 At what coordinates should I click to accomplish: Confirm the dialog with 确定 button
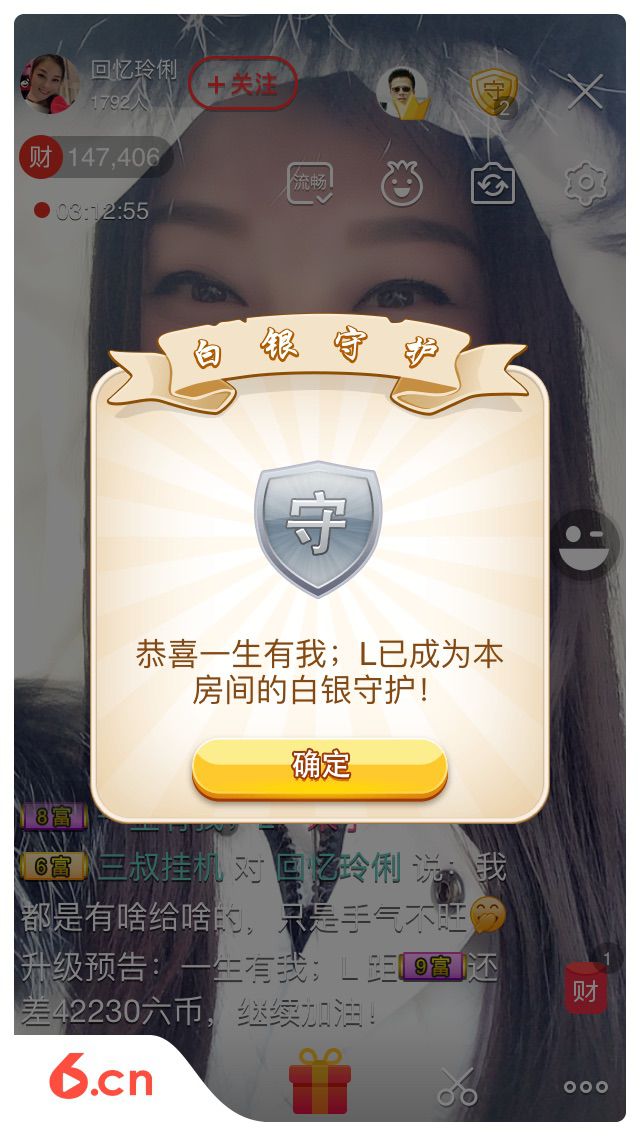[x=320, y=769]
